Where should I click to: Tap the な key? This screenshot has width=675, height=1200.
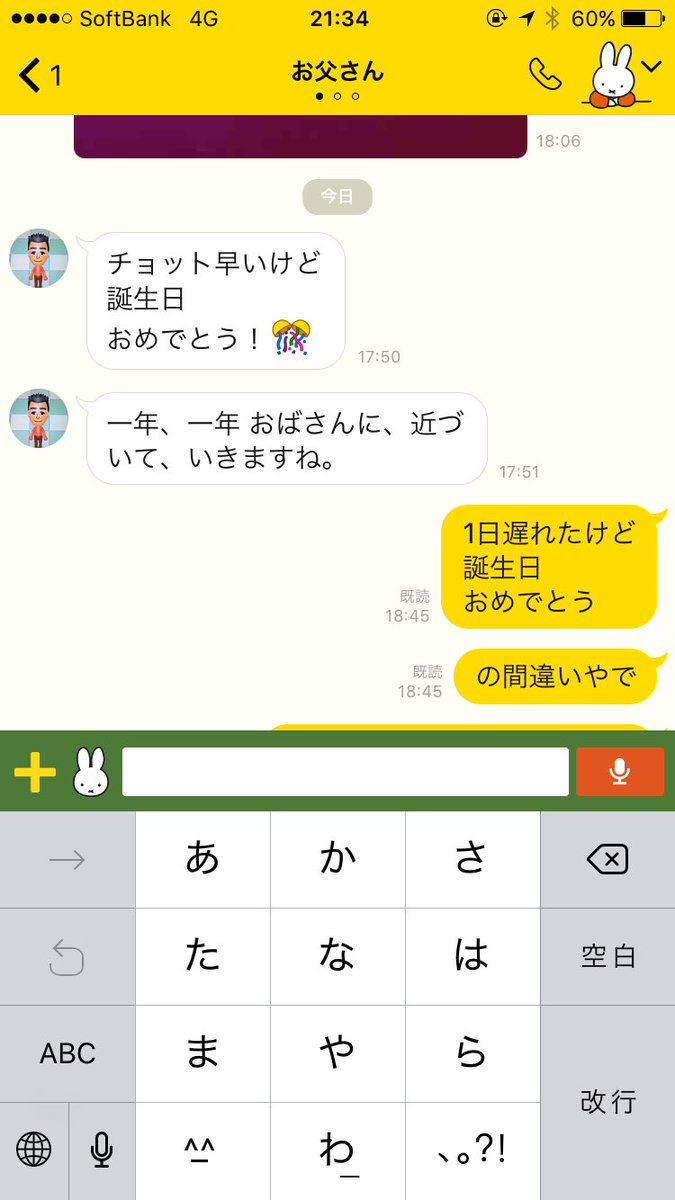tap(337, 956)
